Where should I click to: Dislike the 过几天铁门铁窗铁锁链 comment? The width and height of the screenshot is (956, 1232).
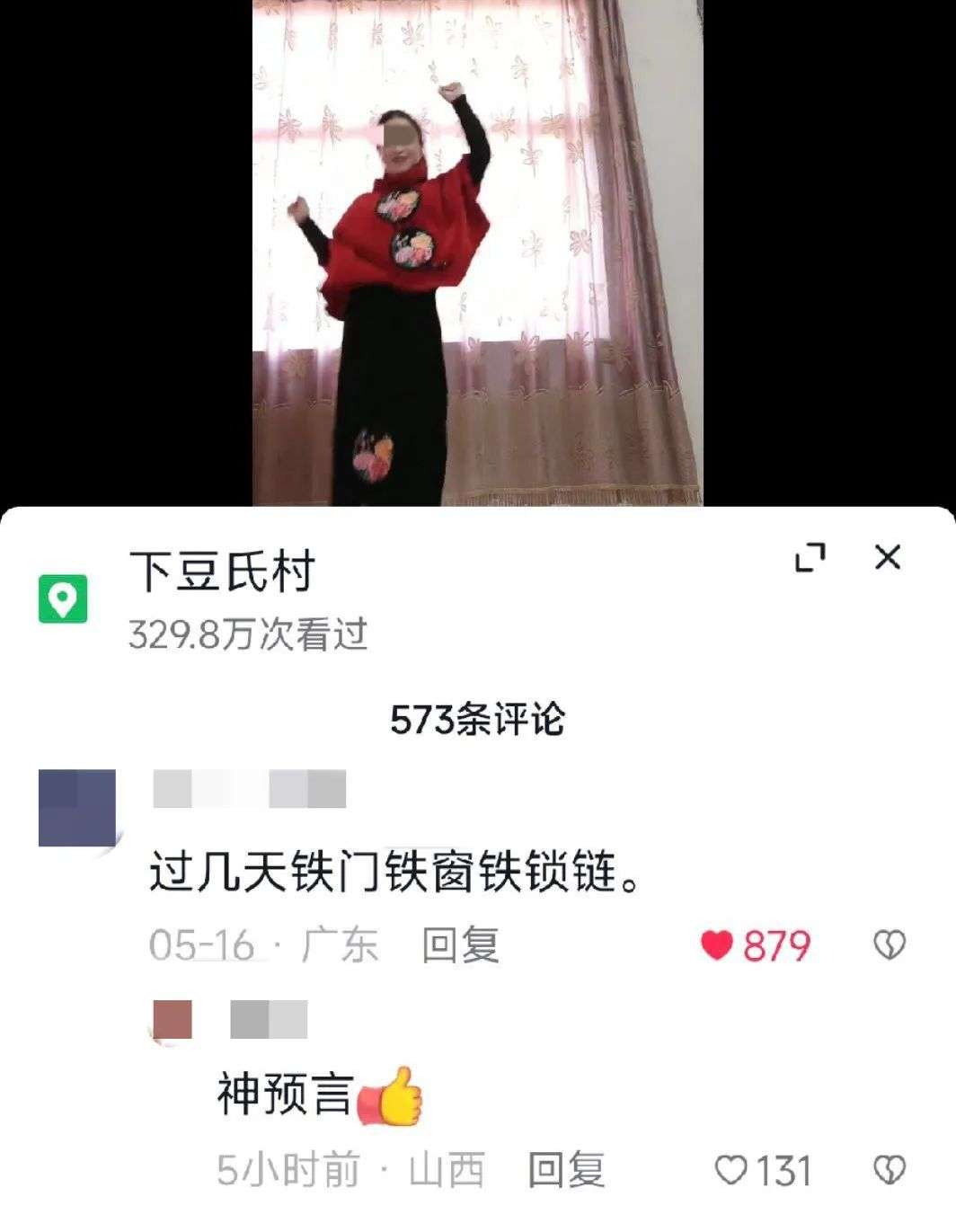point(890,944)
